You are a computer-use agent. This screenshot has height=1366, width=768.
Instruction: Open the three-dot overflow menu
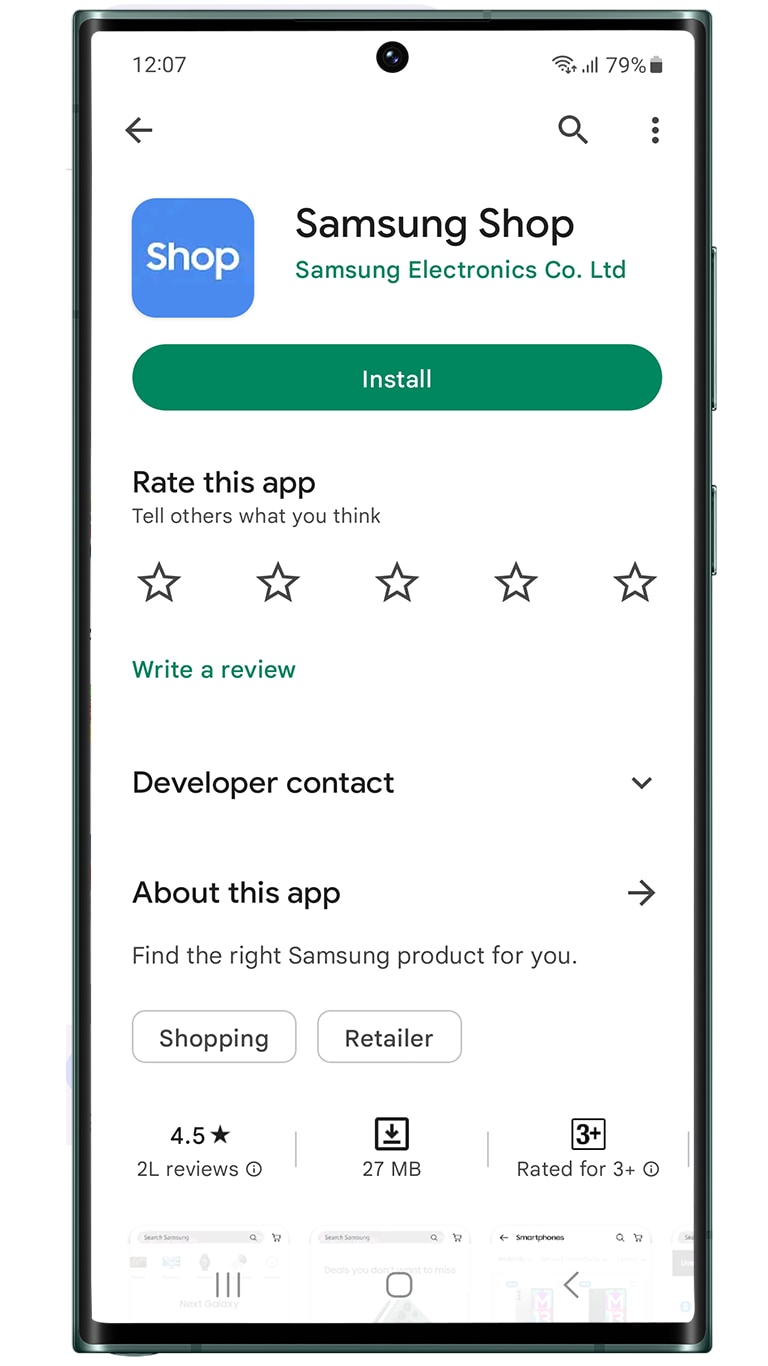pyautogui.click(x=655, y=130)
